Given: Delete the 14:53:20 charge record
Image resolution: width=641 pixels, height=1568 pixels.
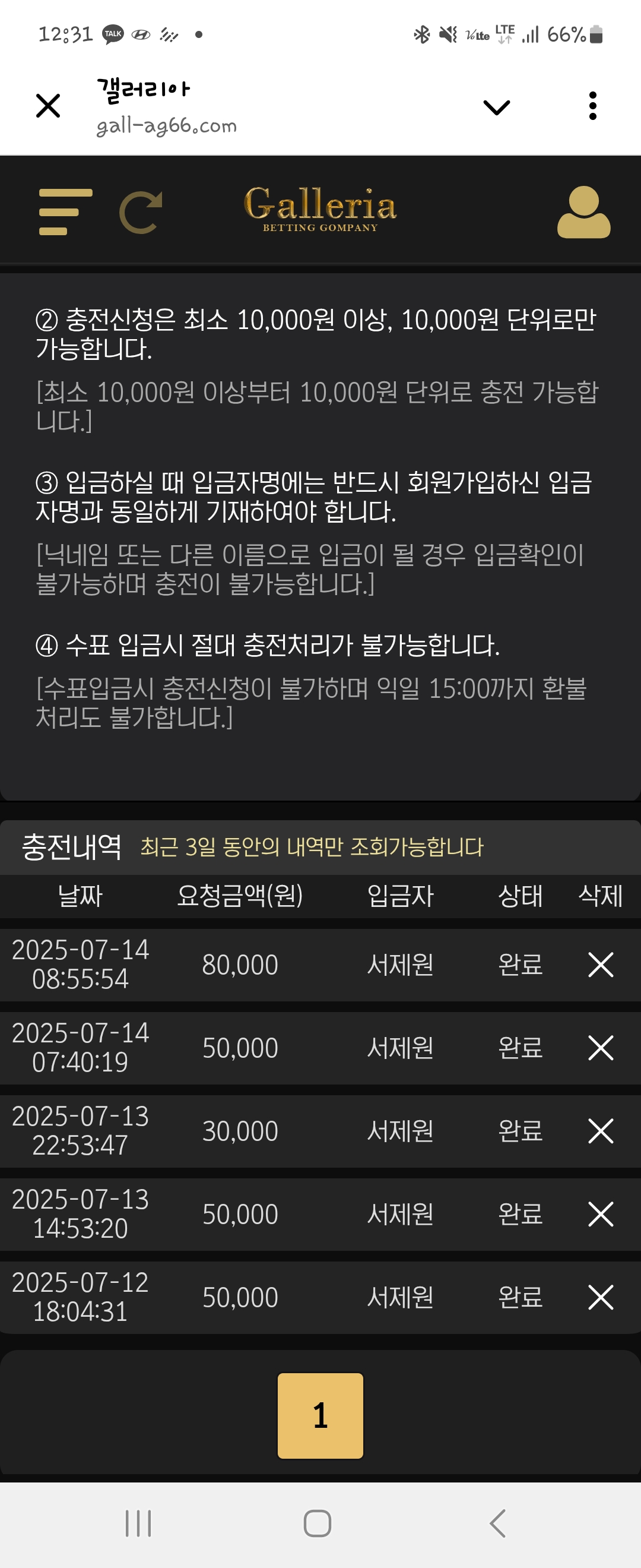Looking at the screenshot, I should [x=600, y=1215].
